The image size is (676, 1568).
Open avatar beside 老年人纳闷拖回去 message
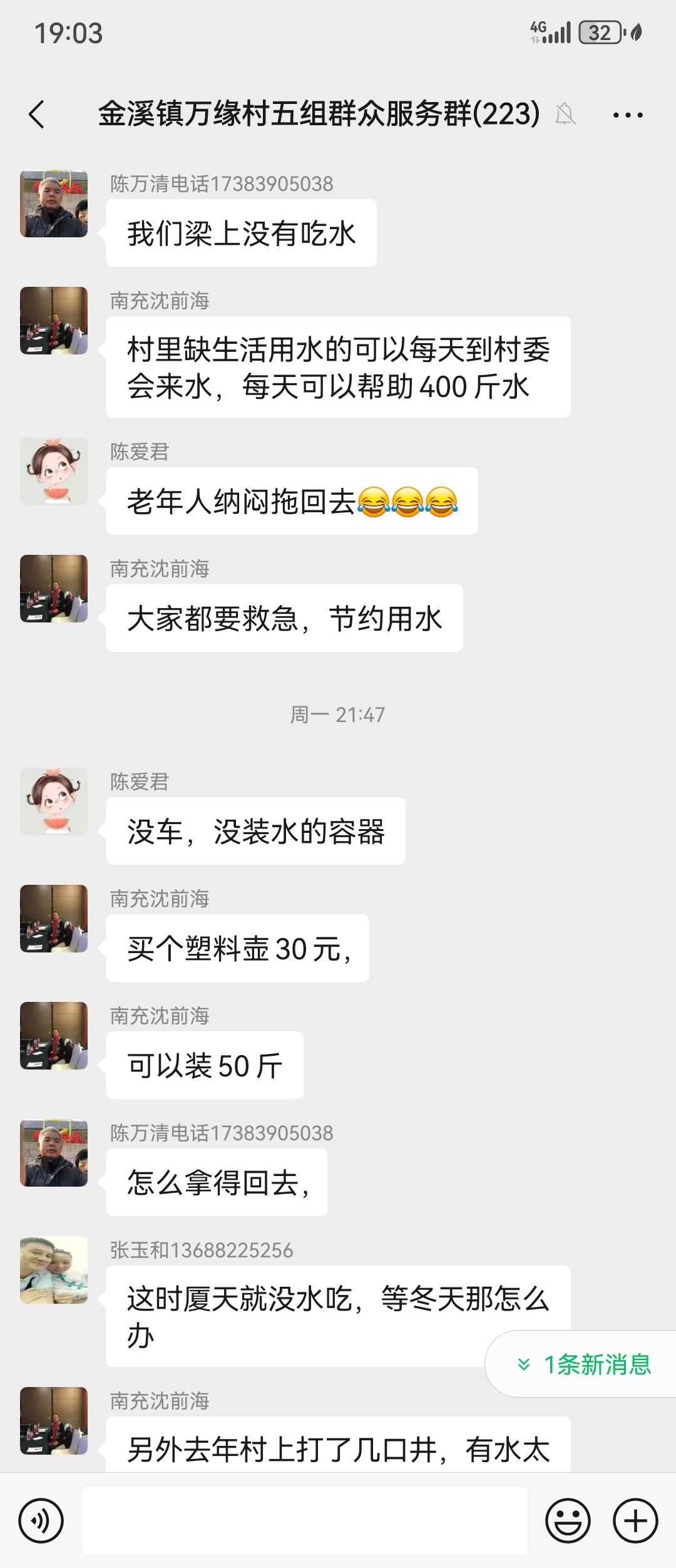[x=54, y=472]
